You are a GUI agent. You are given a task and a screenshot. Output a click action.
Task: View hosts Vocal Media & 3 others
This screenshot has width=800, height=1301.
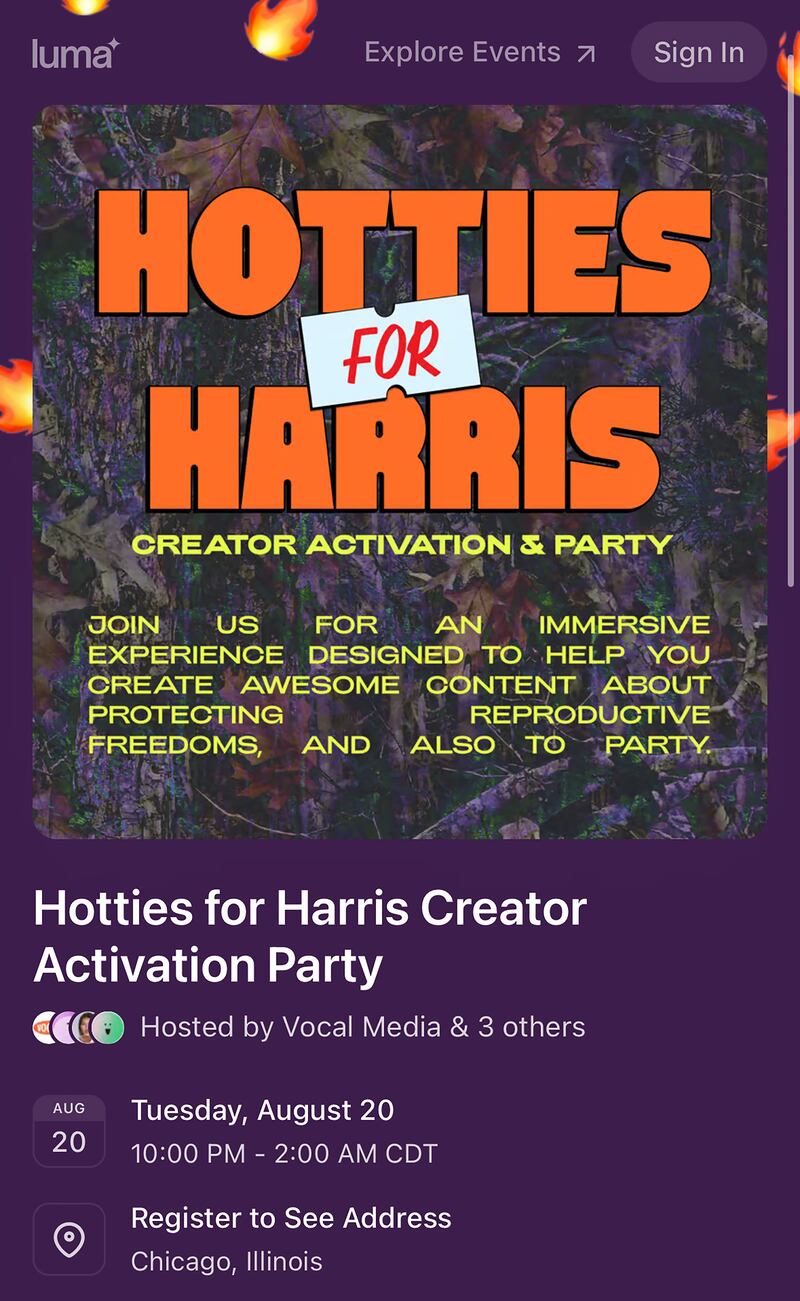click(x=362, y=1027)
